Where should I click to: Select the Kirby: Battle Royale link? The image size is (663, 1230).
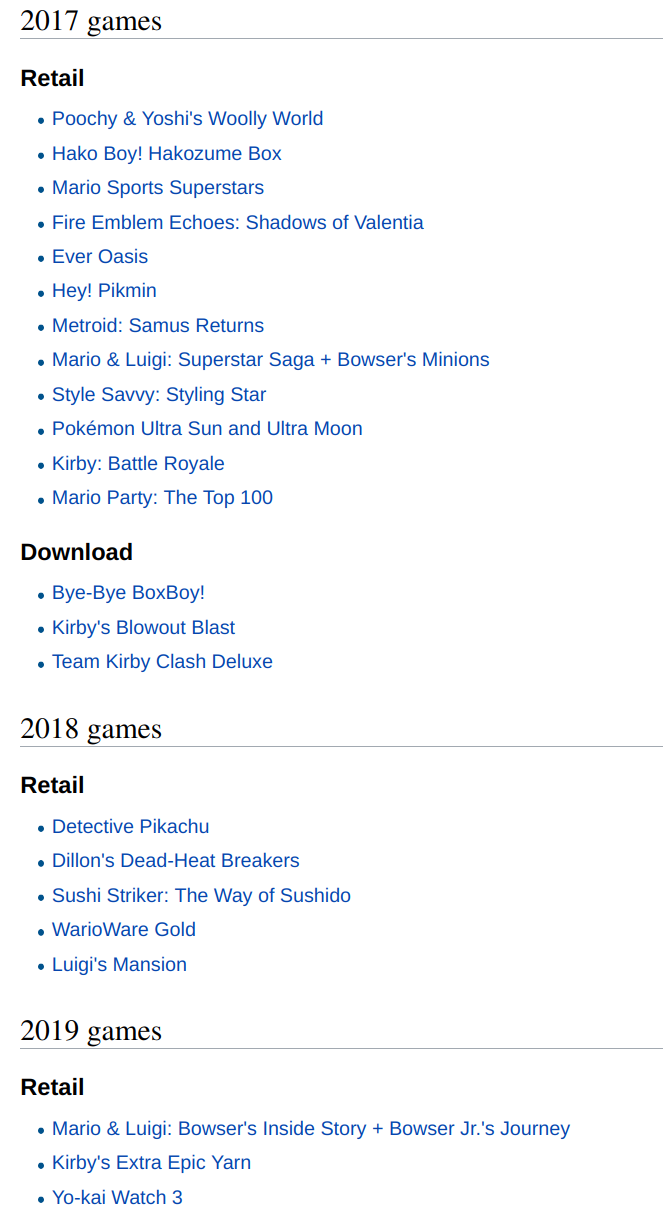click(138, 464)
